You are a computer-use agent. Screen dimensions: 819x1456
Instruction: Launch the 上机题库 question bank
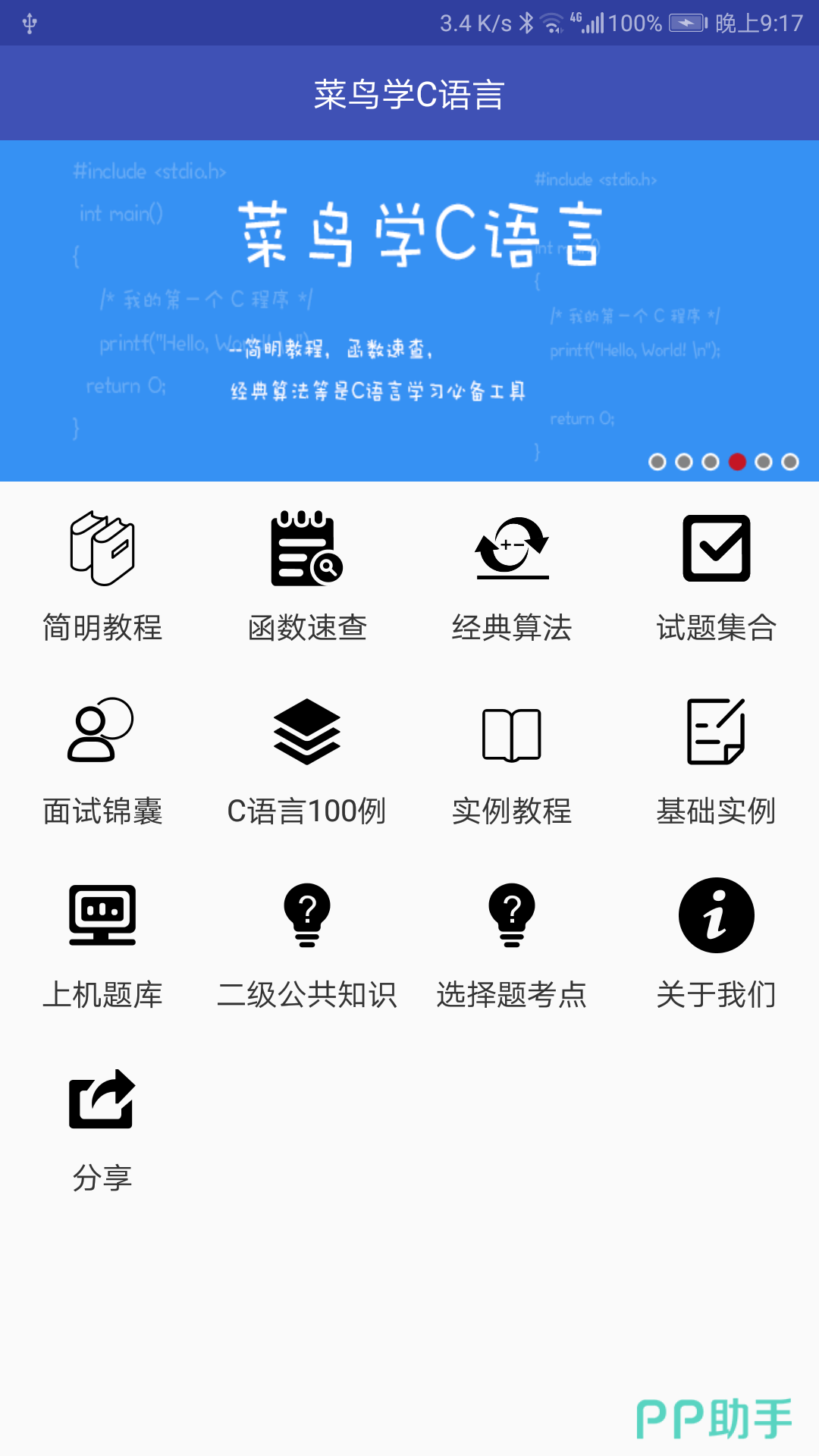point(102,943)
